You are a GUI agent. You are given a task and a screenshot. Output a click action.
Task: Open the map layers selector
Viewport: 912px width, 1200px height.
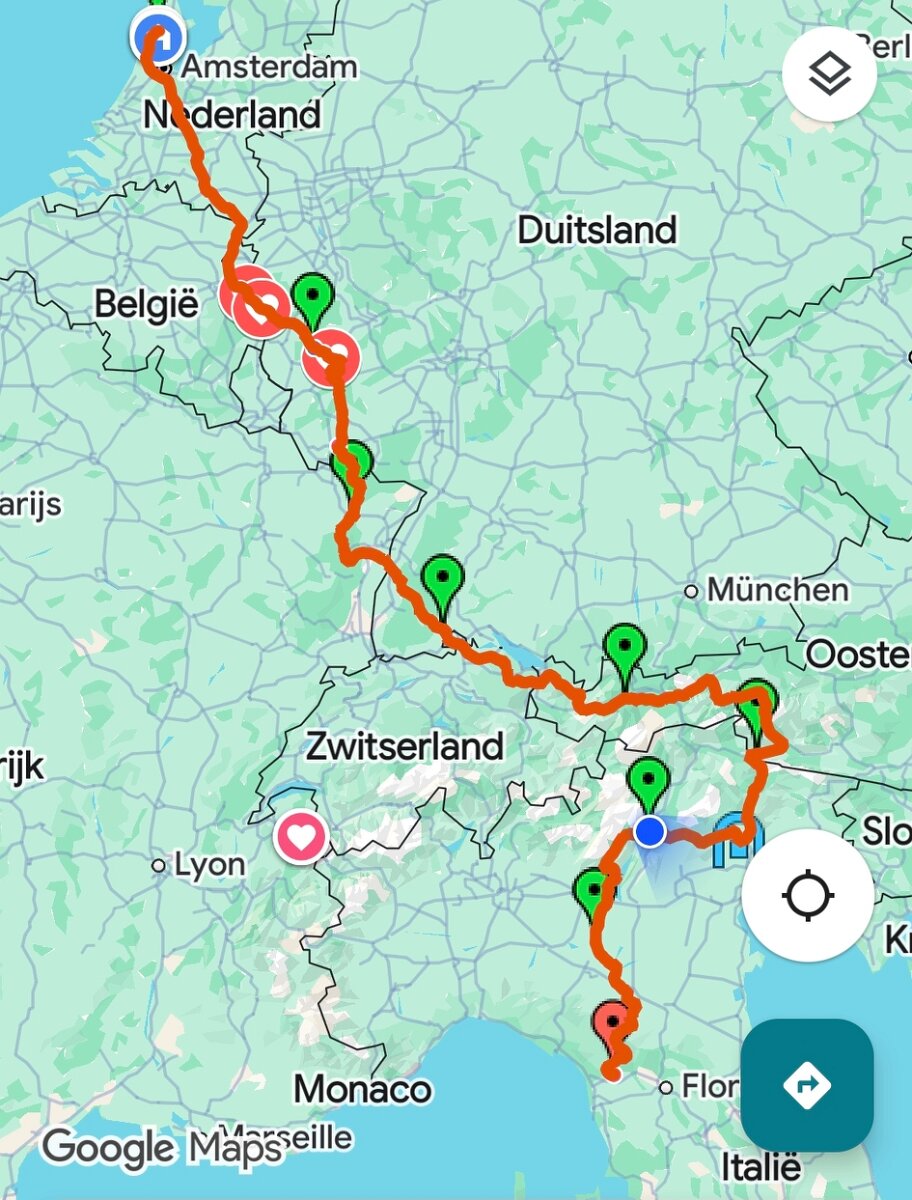point(830,74)
